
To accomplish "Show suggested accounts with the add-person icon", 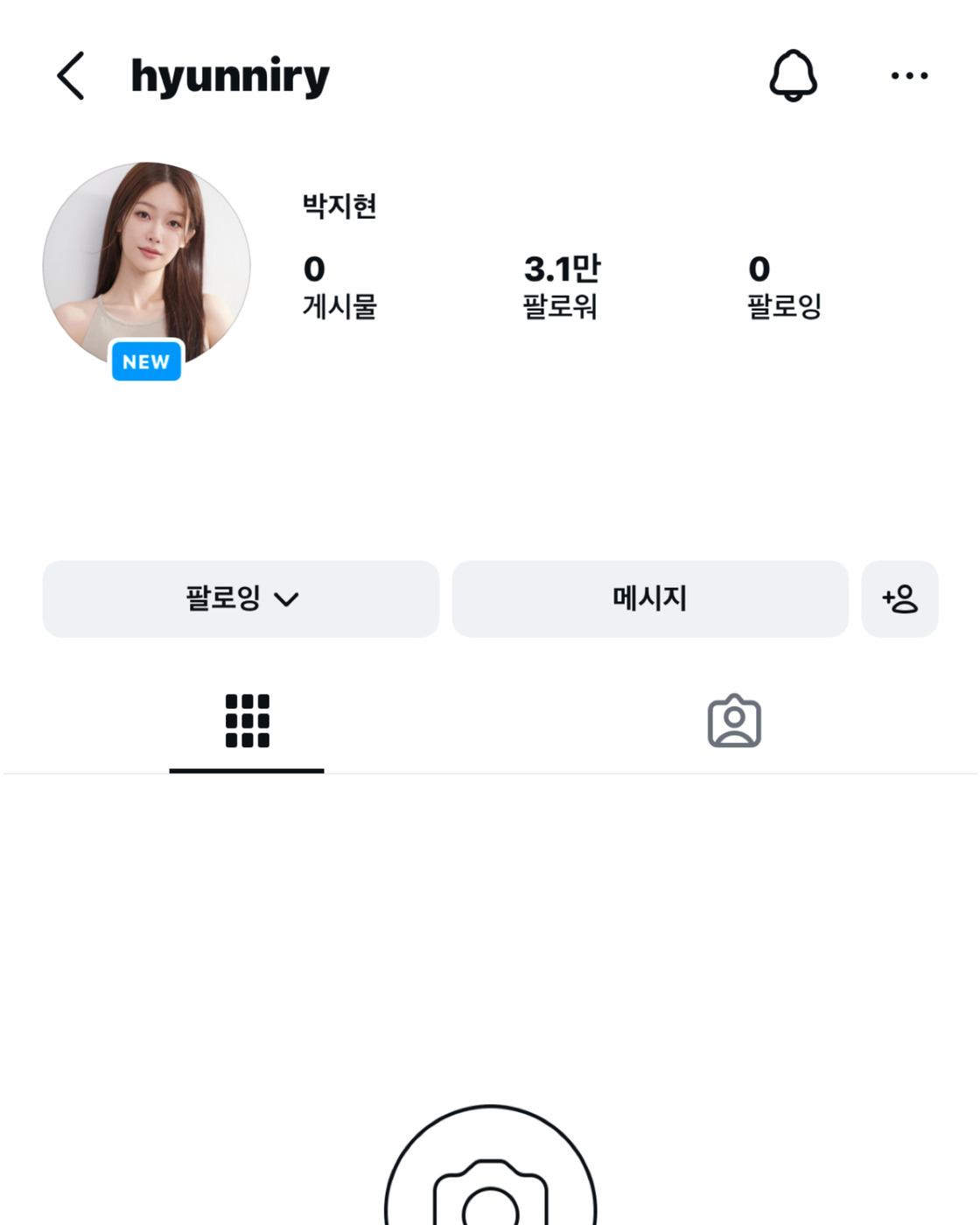I will 899,599.
